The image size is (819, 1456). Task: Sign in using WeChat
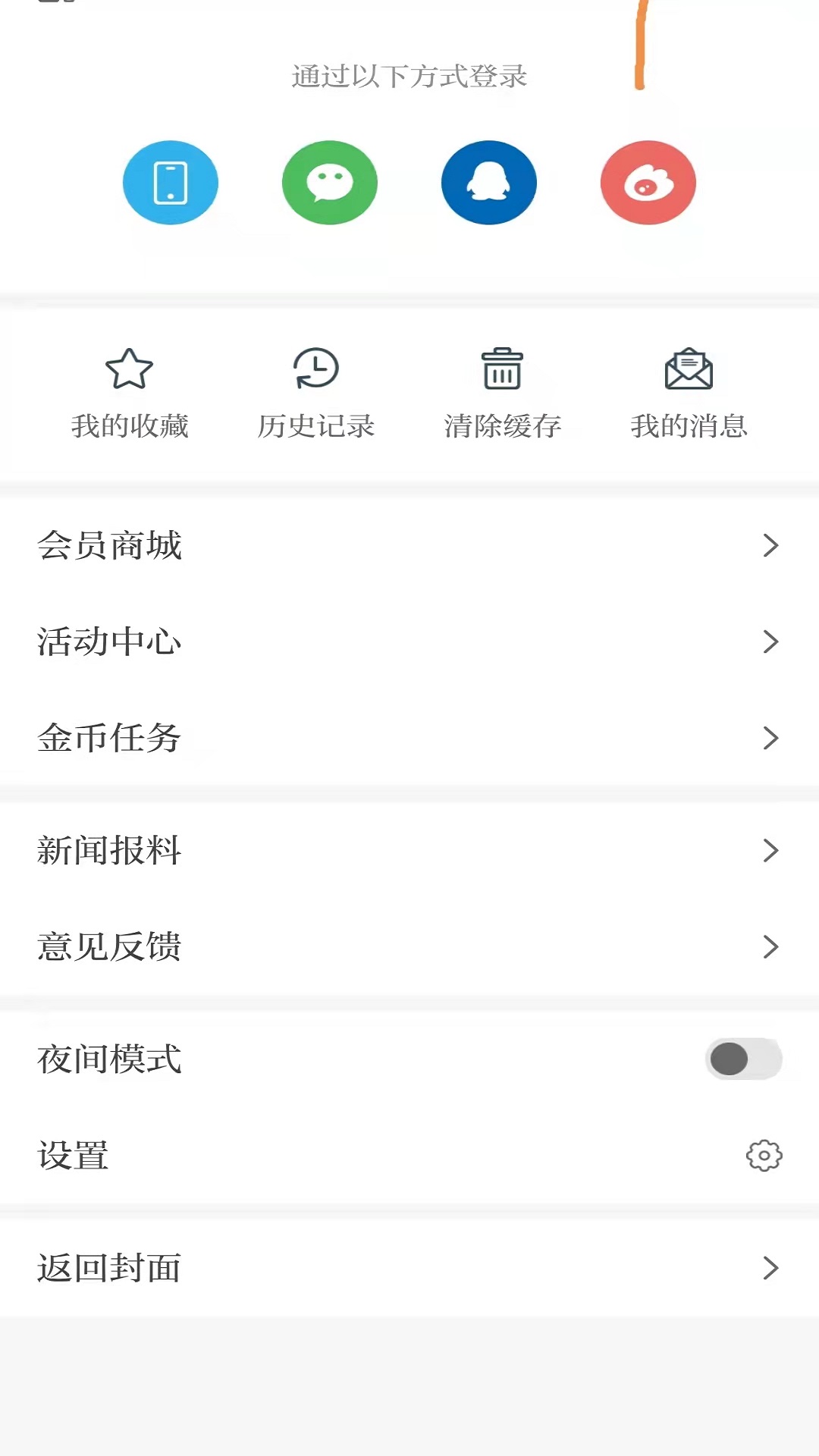(x=329, y=183)
